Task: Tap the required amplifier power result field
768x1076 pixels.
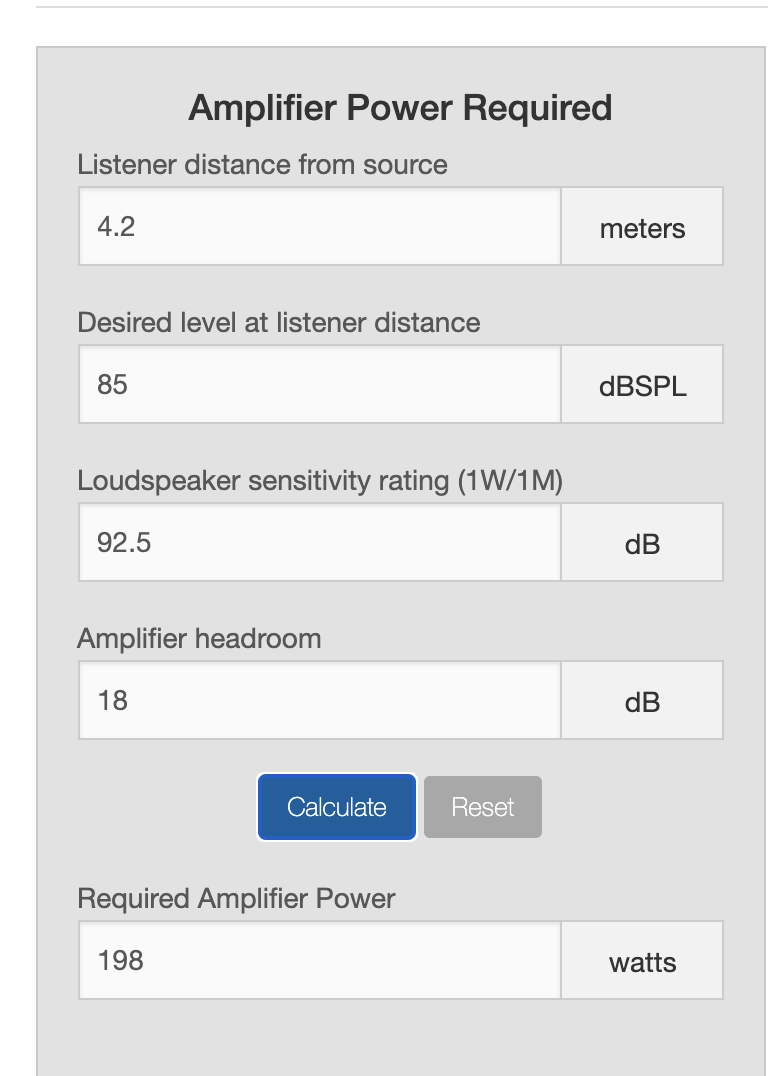Action: point(320,960)
